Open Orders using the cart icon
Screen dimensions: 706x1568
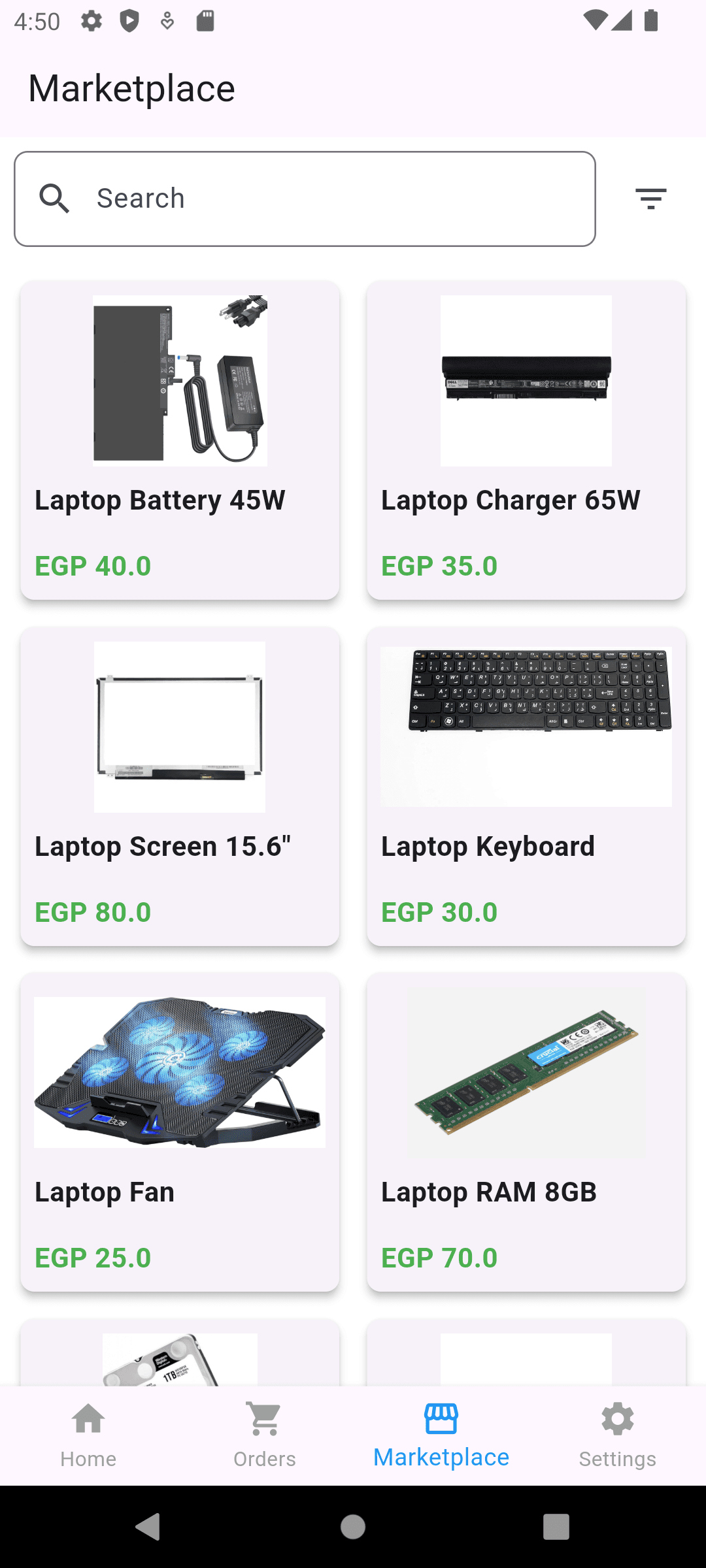click(264, 1419)
